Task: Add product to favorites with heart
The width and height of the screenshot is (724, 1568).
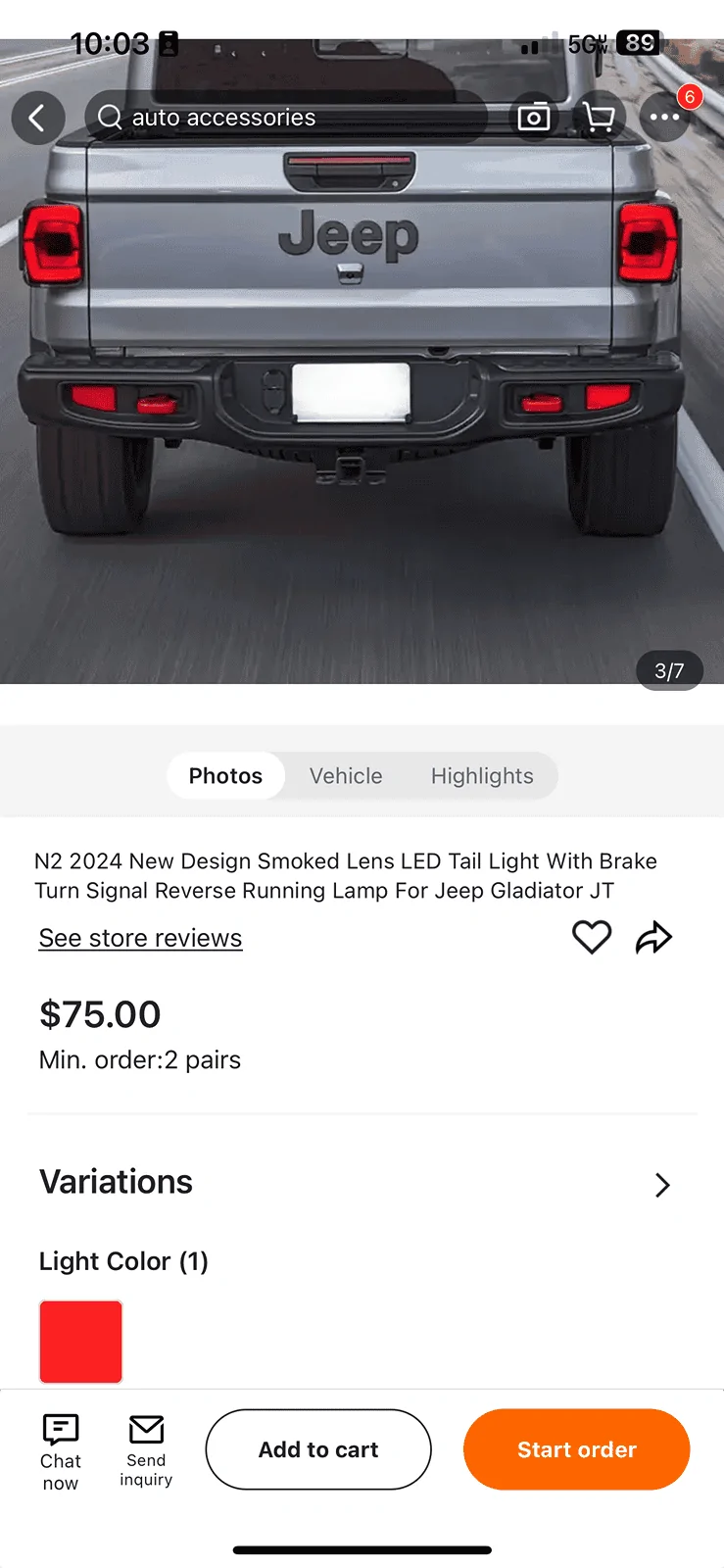Action: coord(592,938)
